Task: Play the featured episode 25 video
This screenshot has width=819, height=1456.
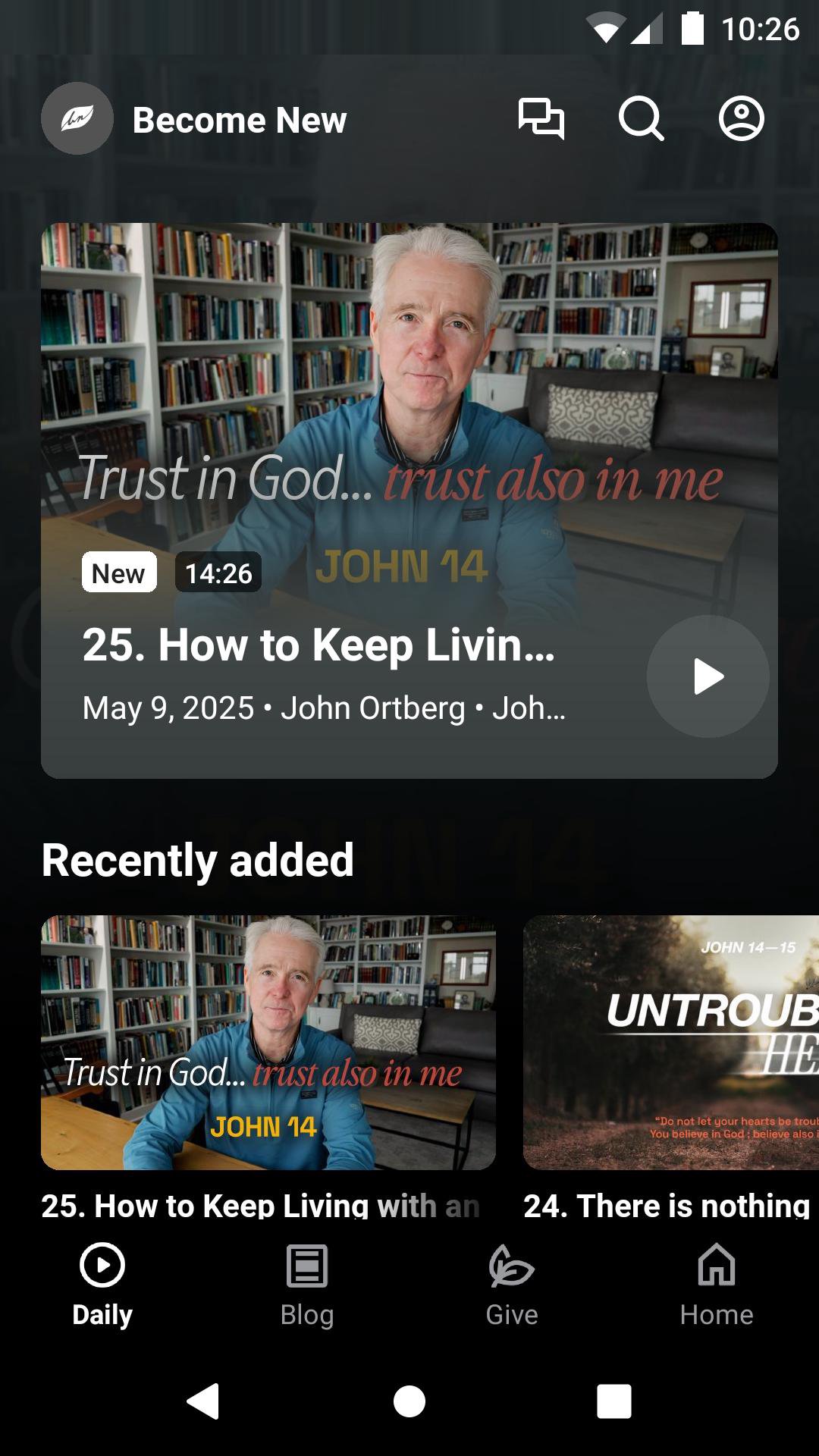Action: [x=708, y=676]
